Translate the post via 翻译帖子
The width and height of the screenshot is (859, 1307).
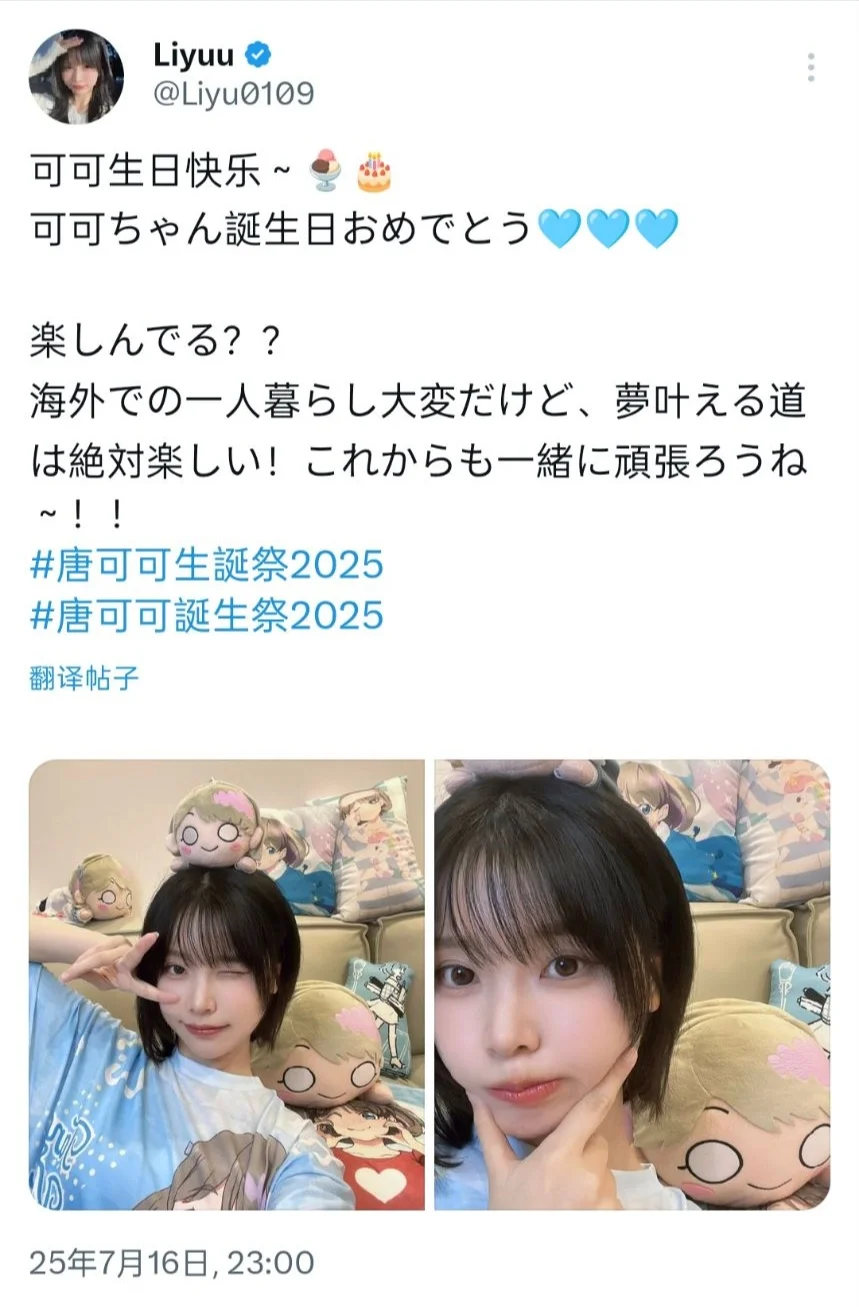[84, 679]
